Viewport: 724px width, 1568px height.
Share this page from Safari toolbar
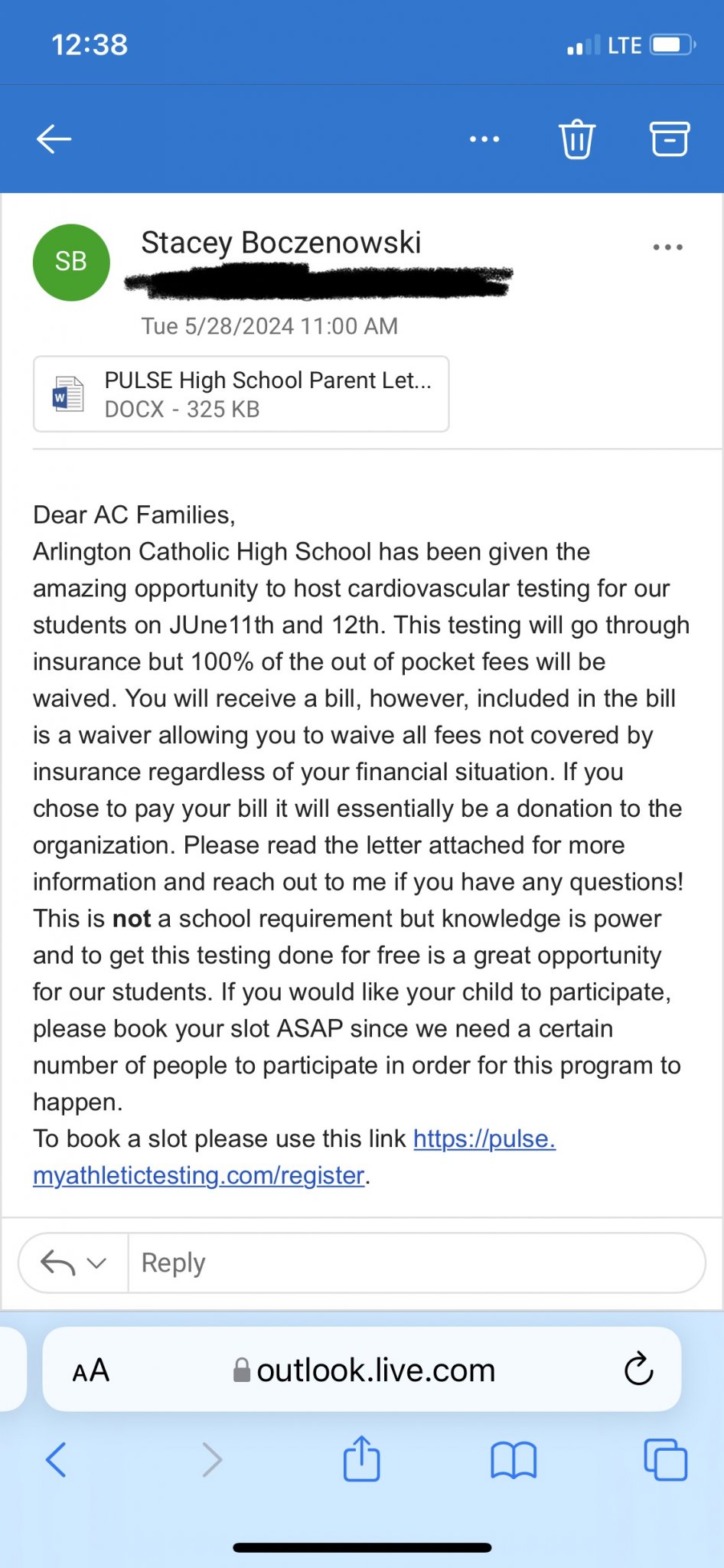point(361,1459)
